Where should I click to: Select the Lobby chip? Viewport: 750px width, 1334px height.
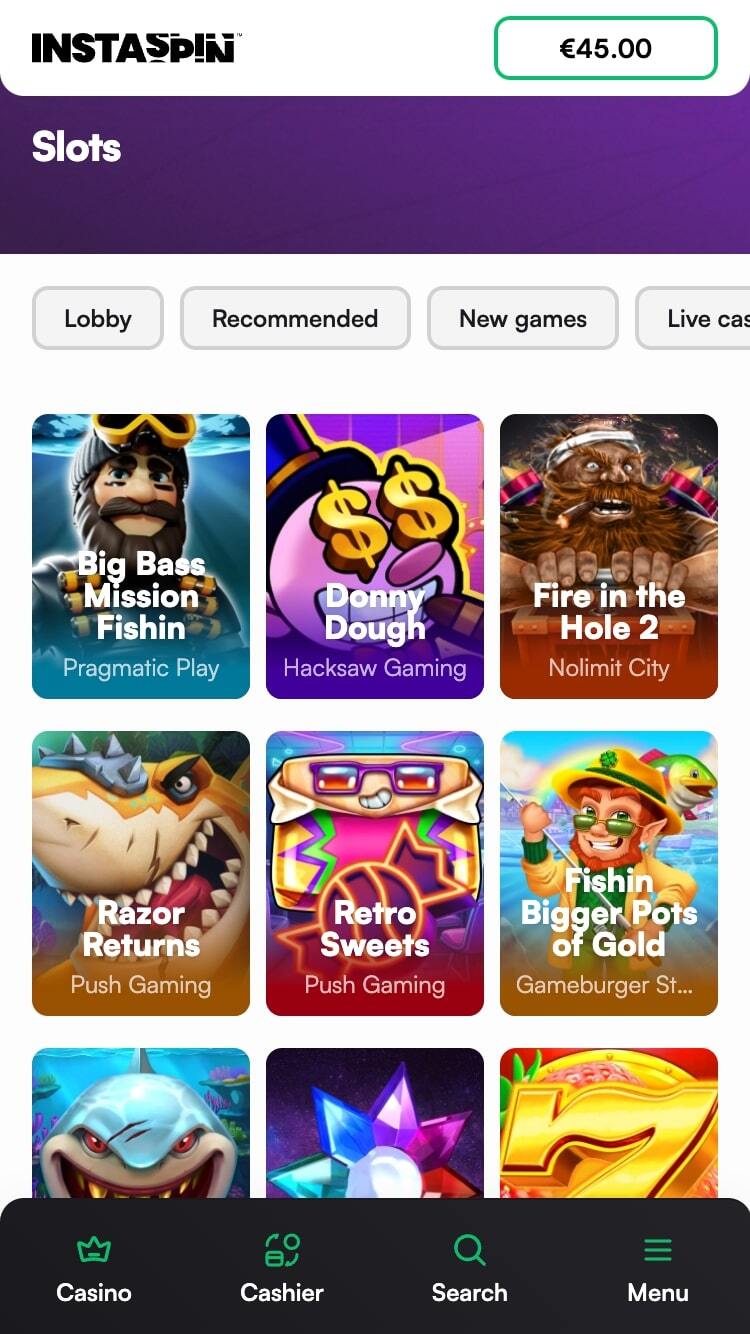(x=98, y=318)
